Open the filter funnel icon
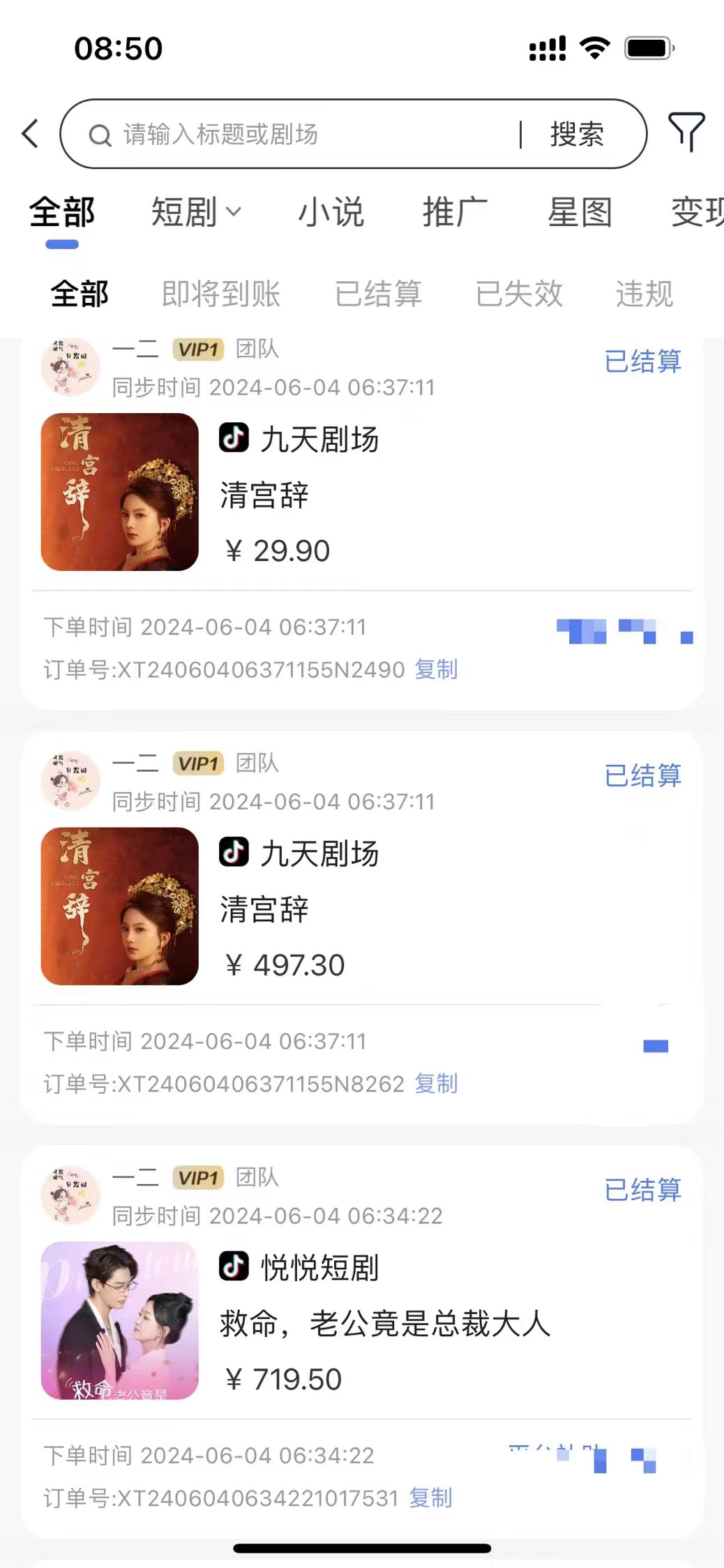 click(686, 131)
